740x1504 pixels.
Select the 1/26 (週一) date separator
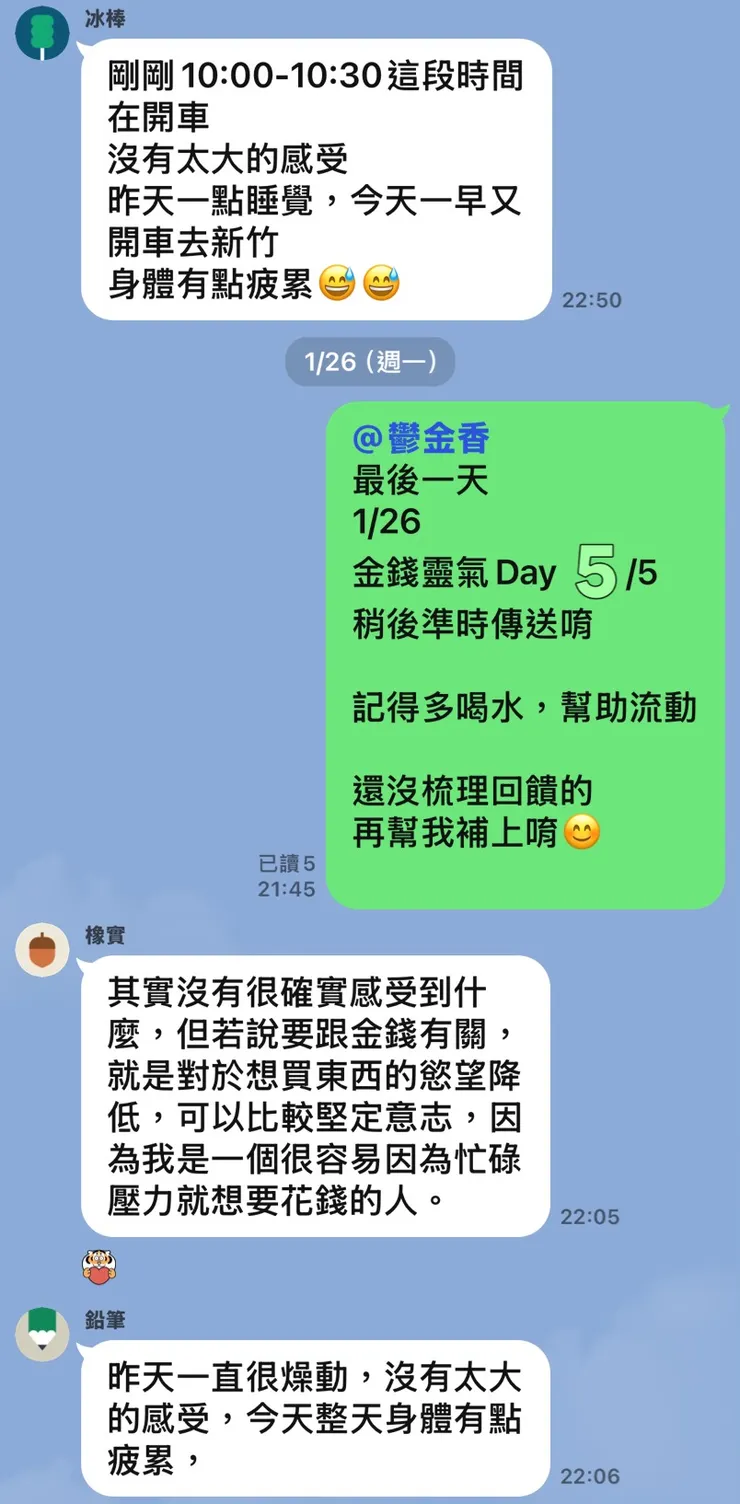pos(368,362)
